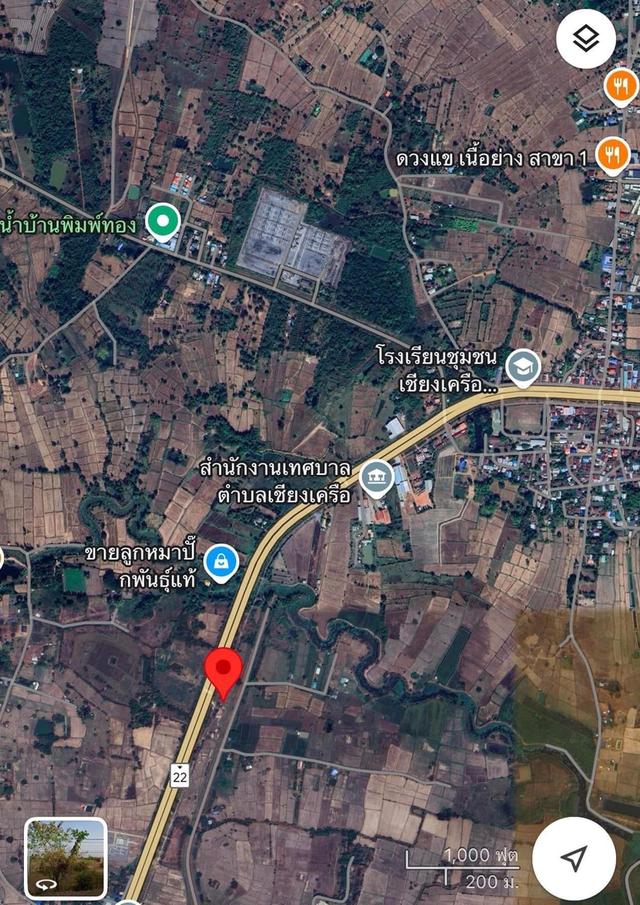Open the Street View thumbnail

[x=66, y=858]
